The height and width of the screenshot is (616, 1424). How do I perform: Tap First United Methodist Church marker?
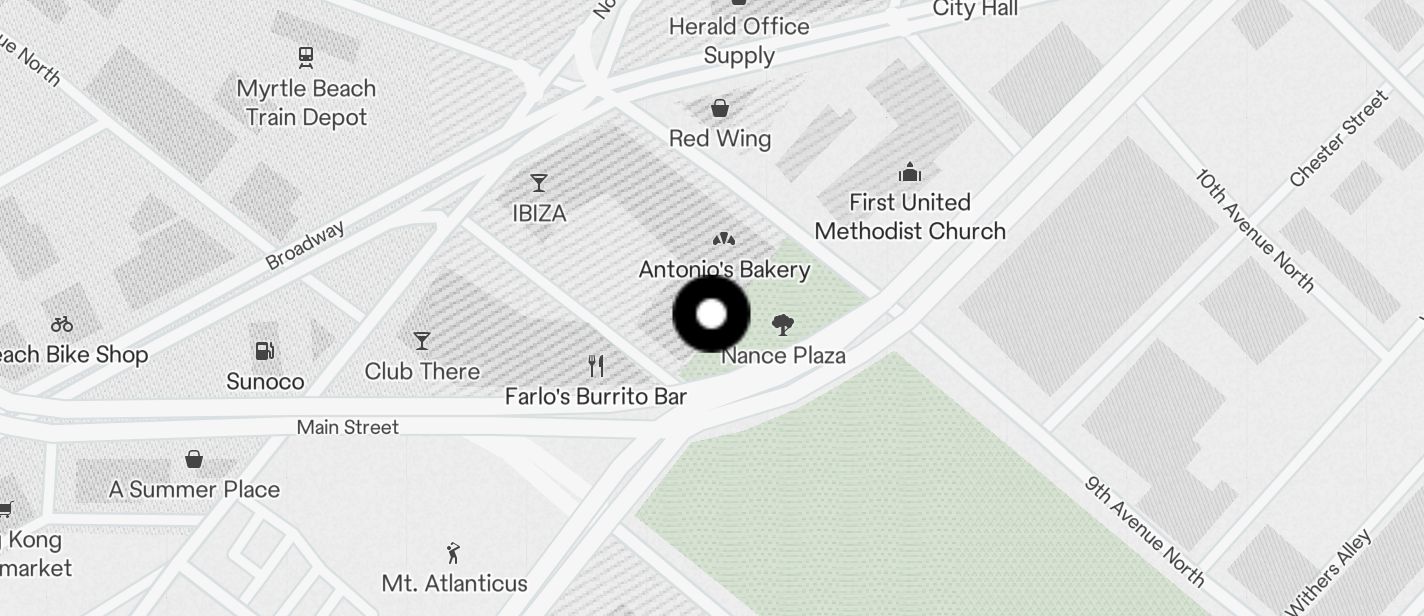pyautogui.click(x=909, y=172)
